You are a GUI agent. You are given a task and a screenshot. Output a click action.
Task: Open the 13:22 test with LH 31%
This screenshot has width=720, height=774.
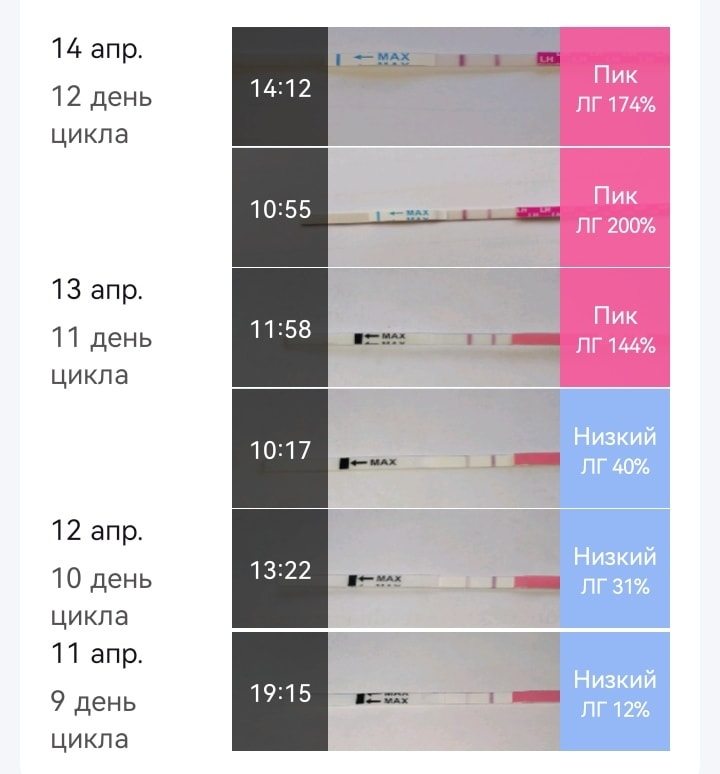[x=450, y=569]
